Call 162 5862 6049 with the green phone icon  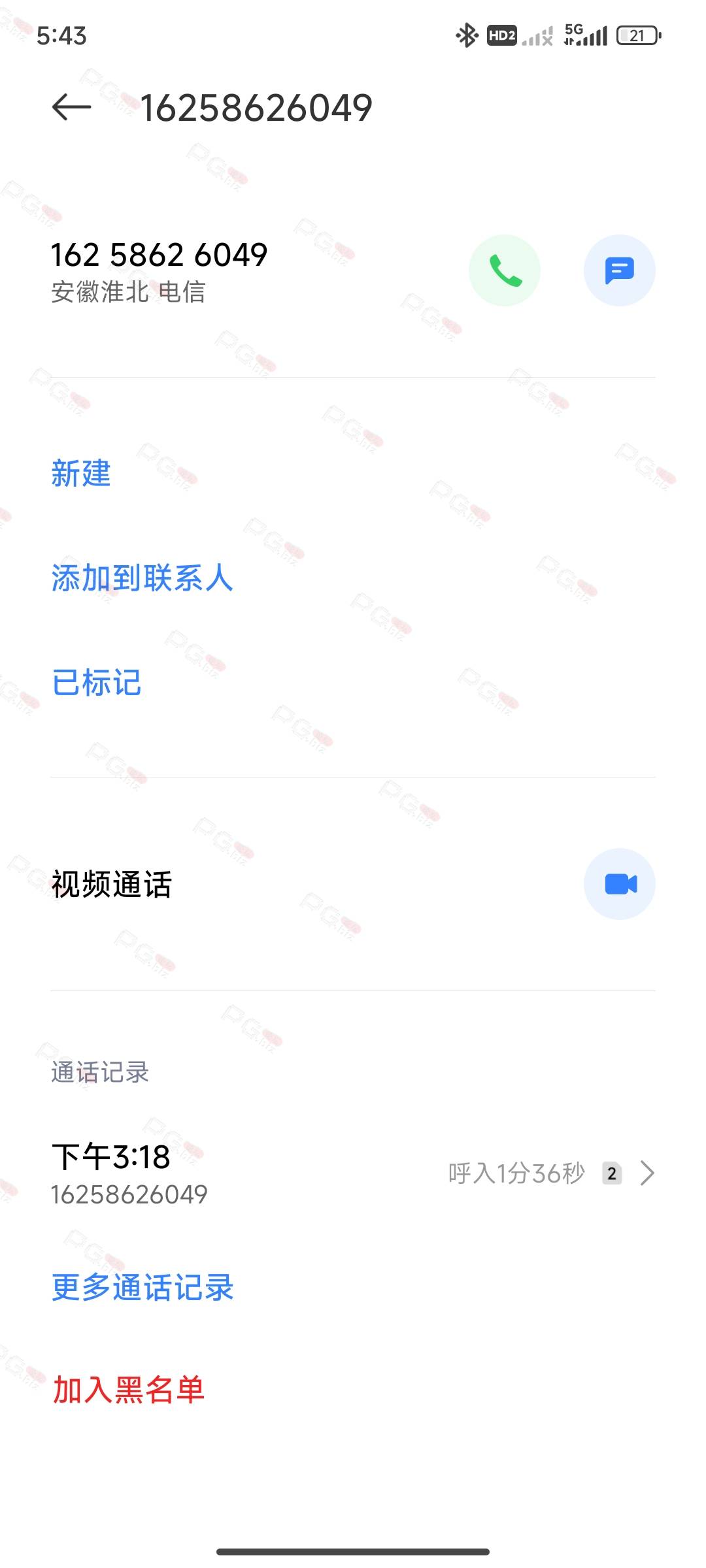tap(505, 270)
